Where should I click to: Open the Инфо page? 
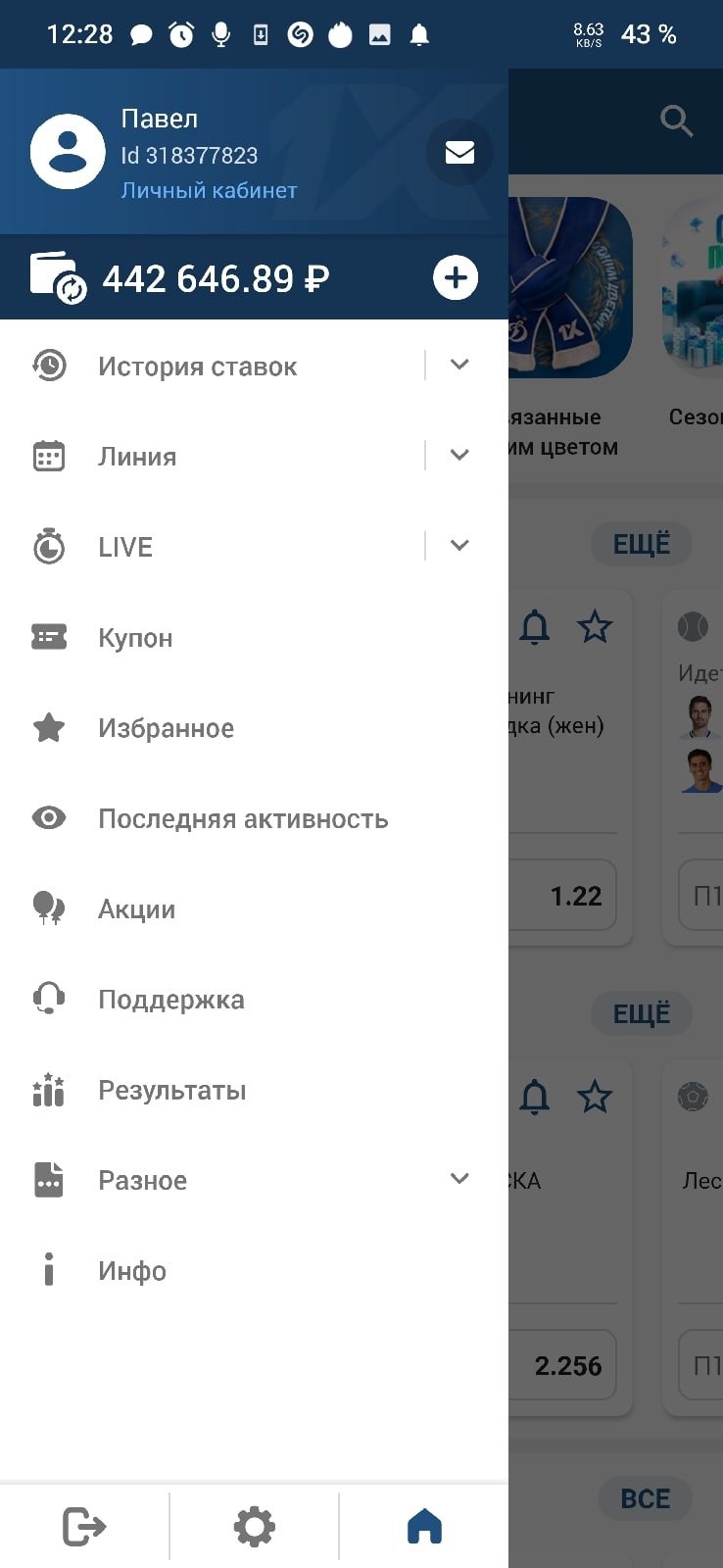click(131, 1271)
